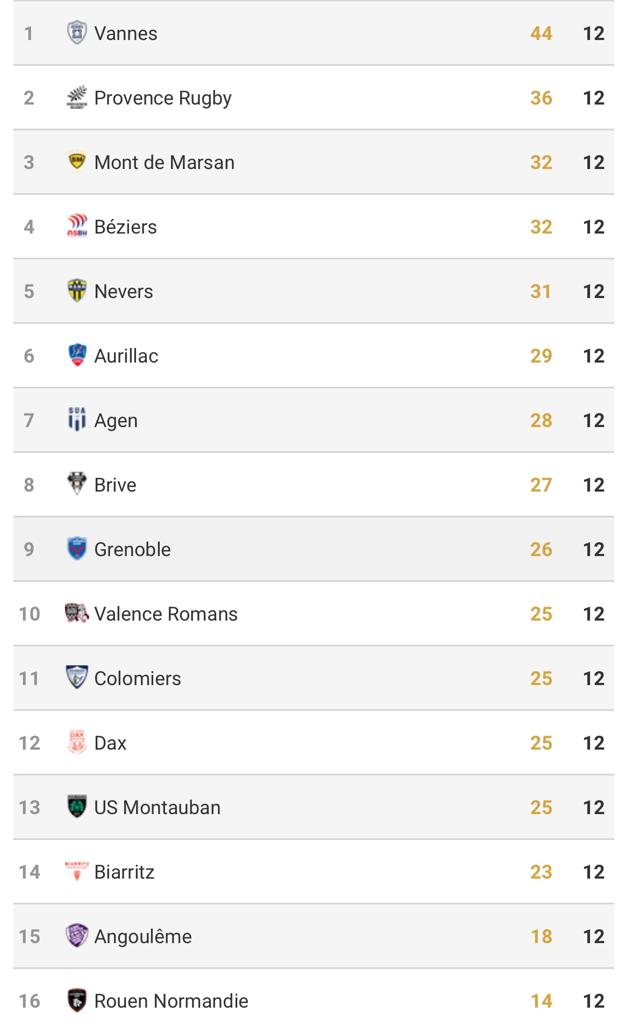View Valence Romans team page
Screen dimensions: 629x1024
click(314, 614)
